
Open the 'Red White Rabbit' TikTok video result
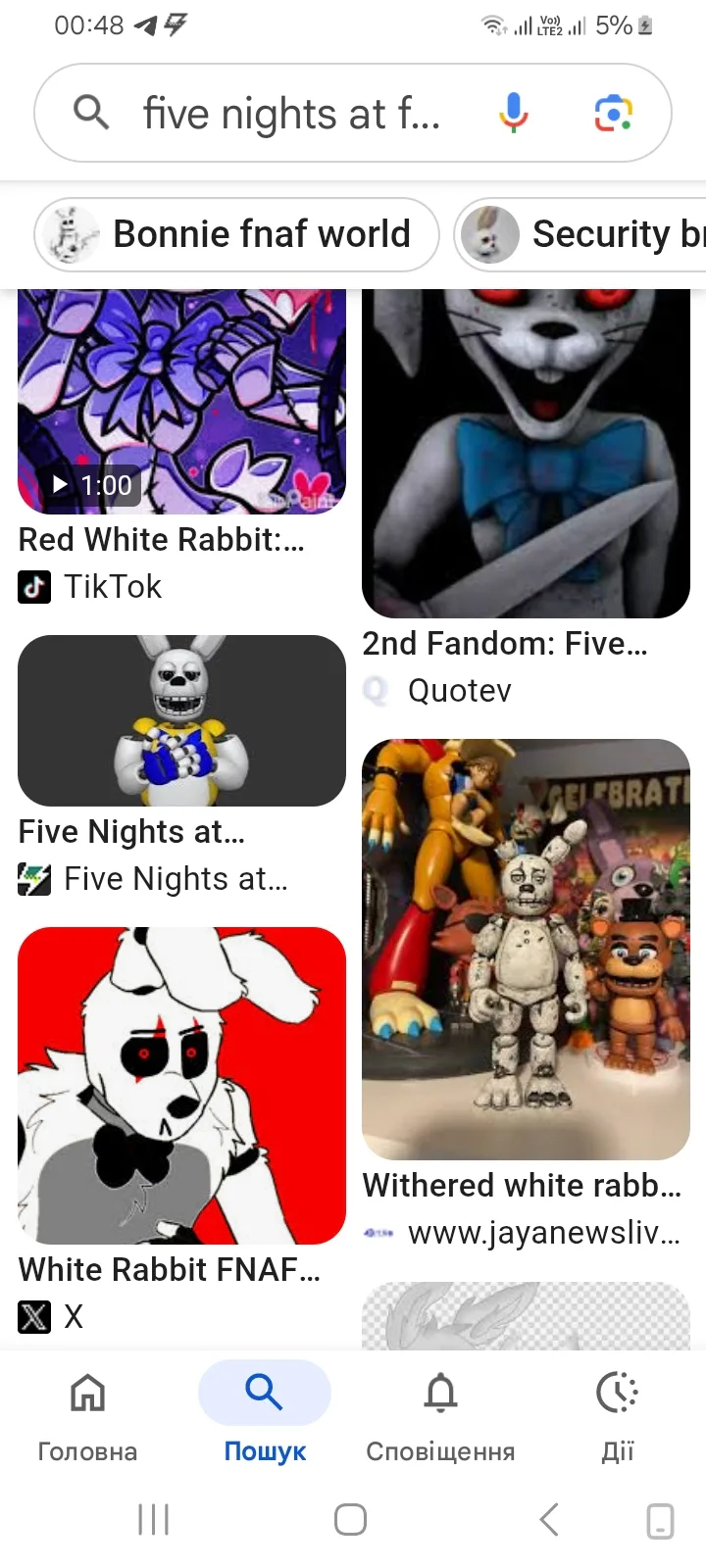click(x=181, y=402)
